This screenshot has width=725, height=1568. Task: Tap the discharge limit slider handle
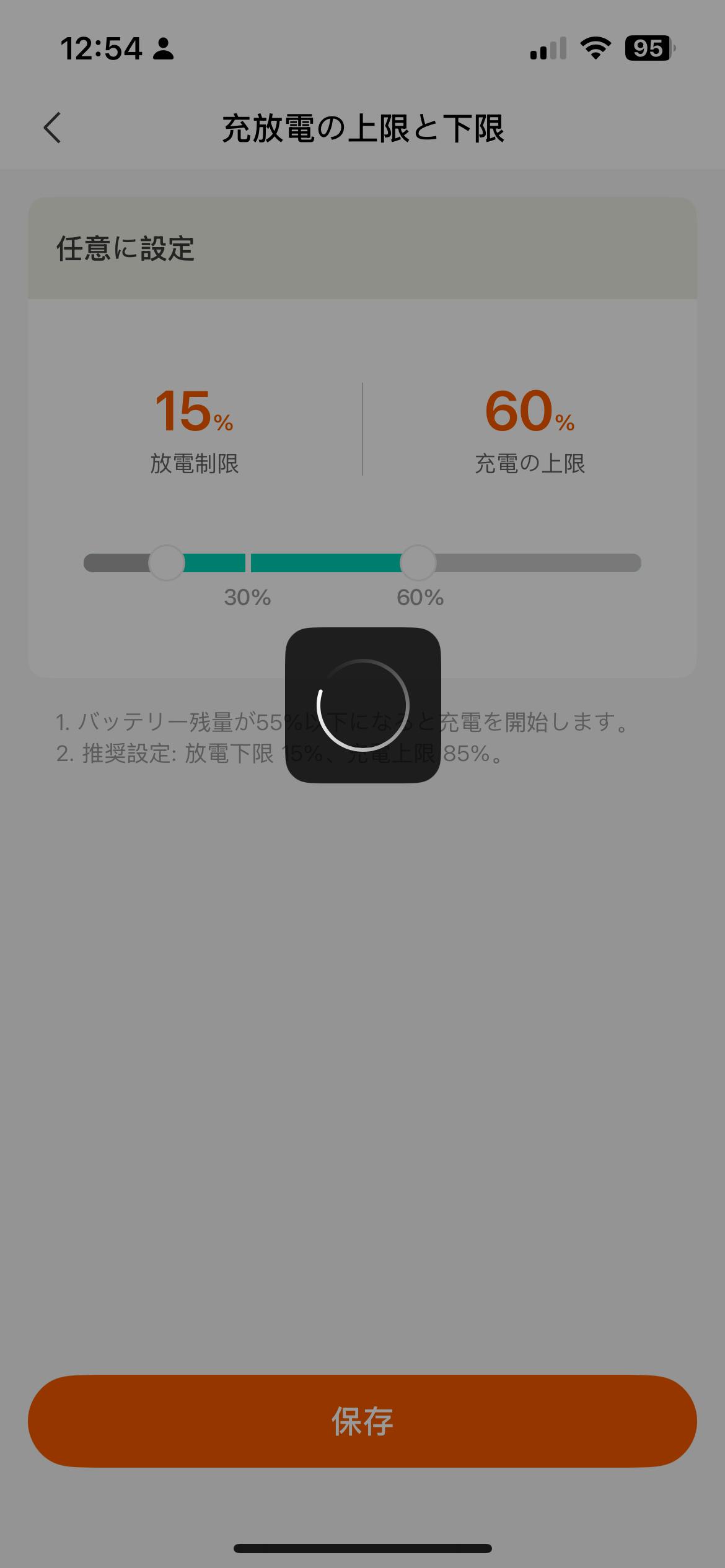click(x=167, y=563)
